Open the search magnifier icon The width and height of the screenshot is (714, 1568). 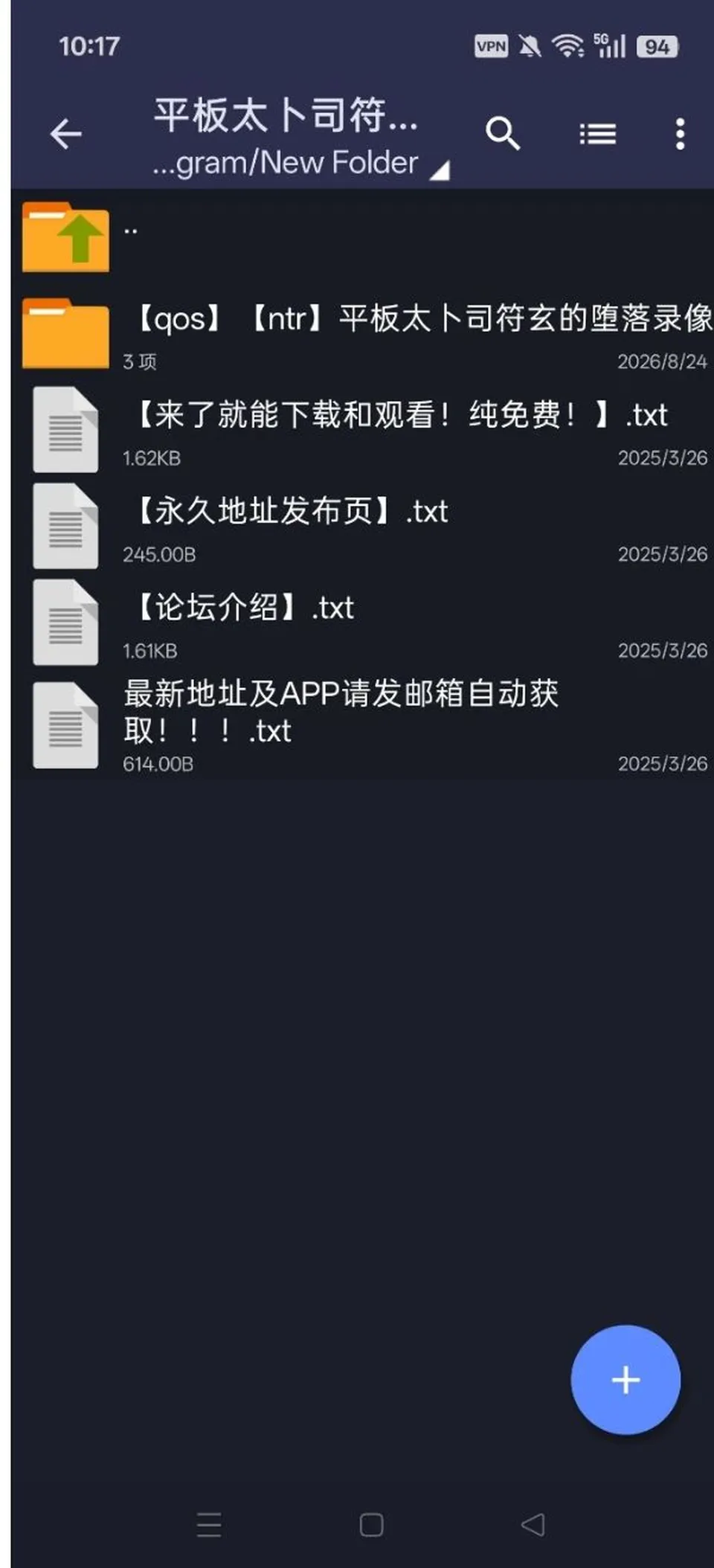[x=503, y=135]
